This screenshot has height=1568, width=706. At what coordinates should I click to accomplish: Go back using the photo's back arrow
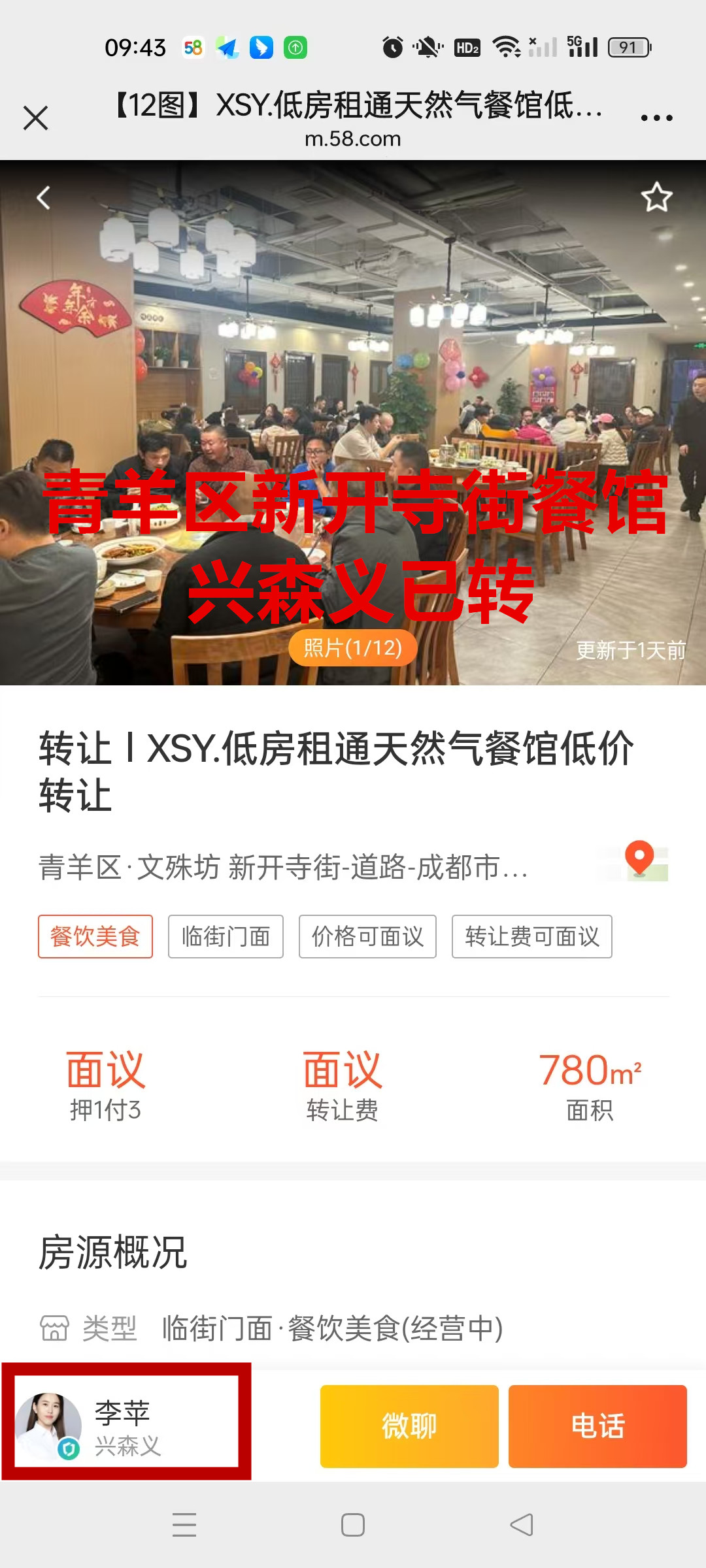[x=43, y=197]
